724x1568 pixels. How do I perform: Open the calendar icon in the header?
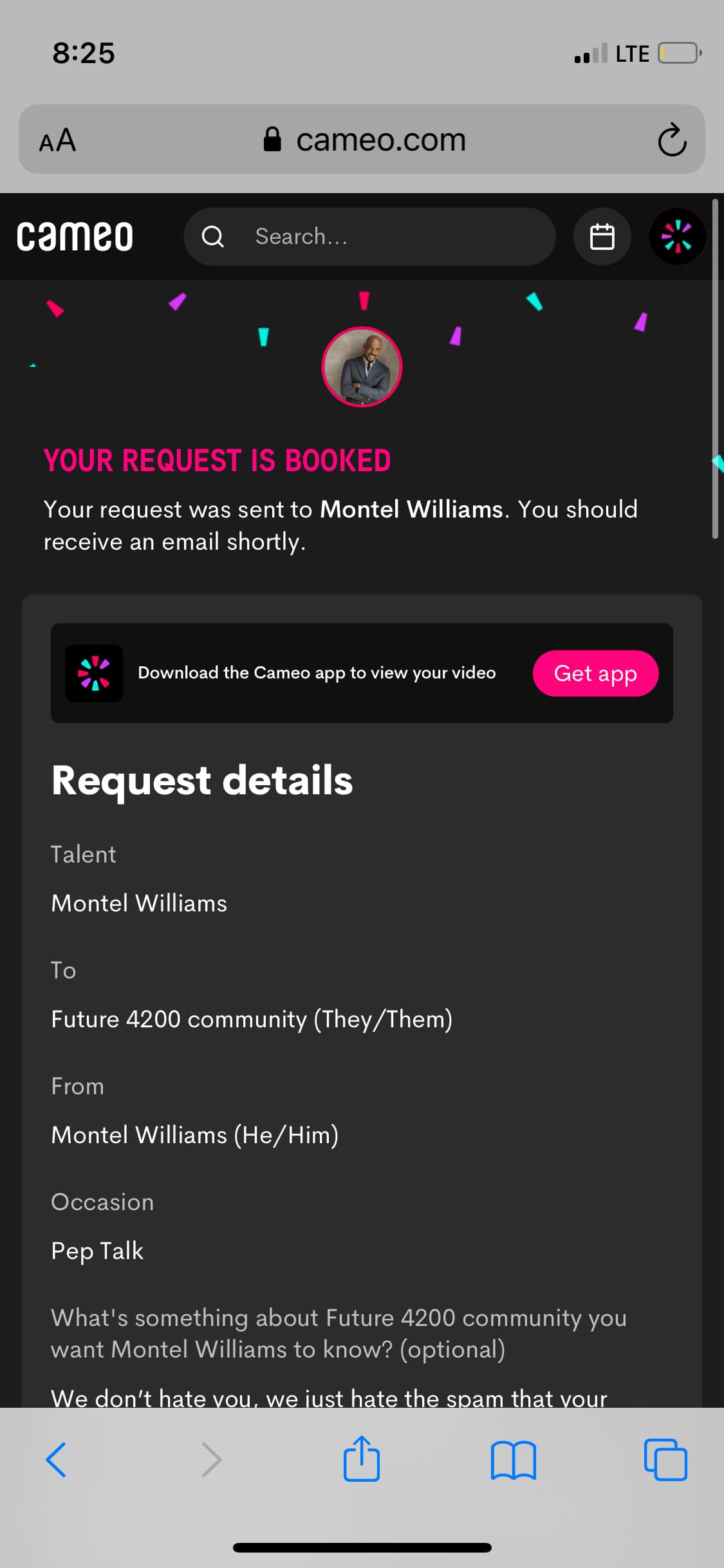602,236
